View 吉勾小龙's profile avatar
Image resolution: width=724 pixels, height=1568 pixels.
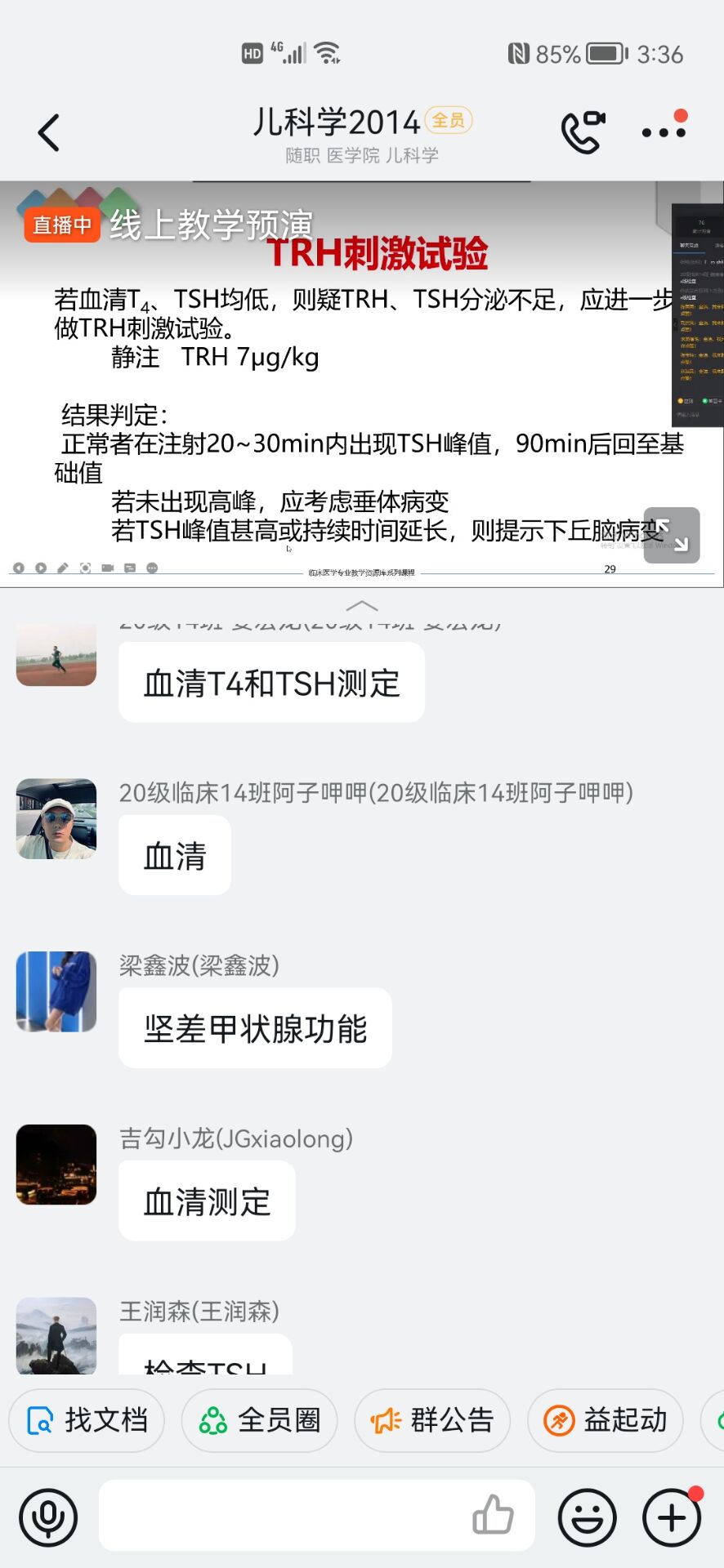[x=56, y=1165]
